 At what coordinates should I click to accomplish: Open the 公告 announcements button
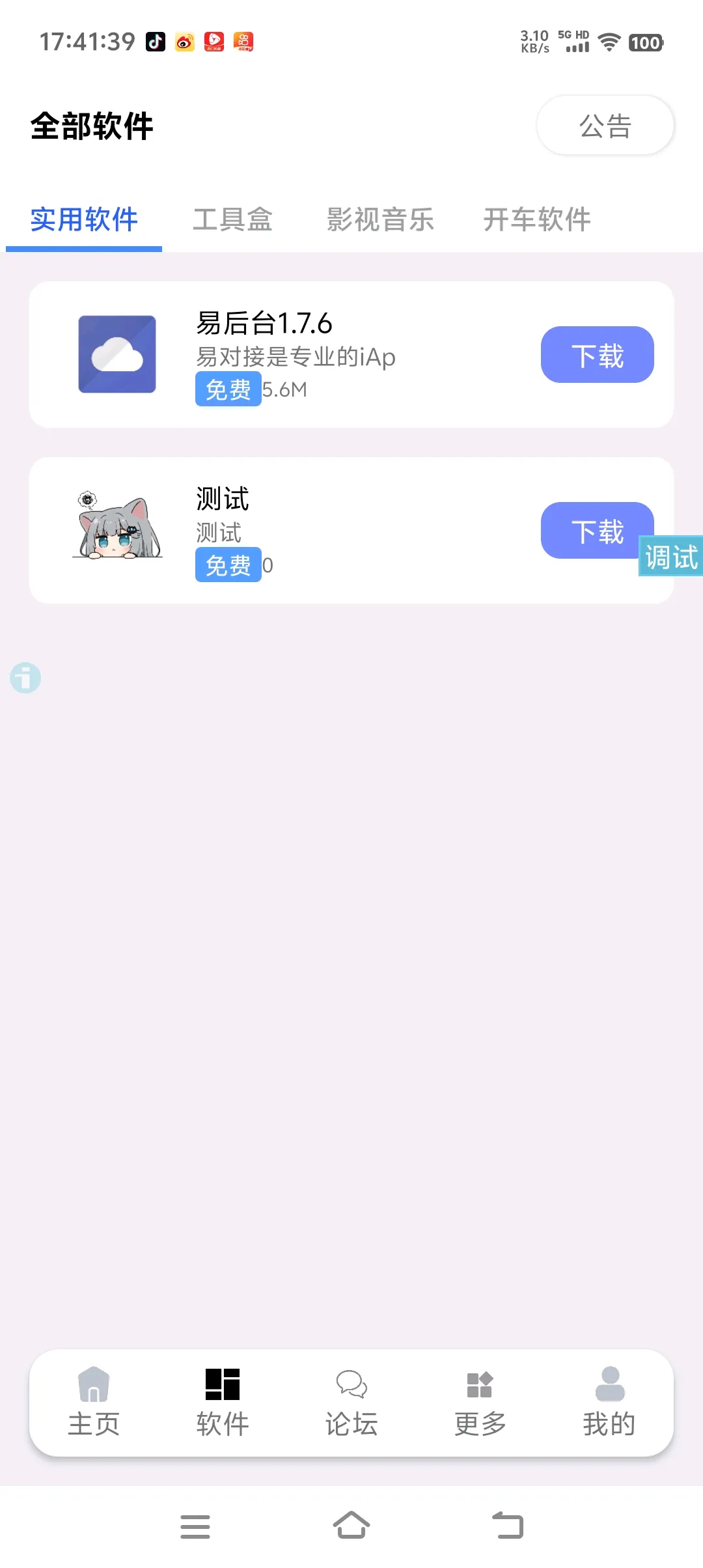(x=605, y=126)
